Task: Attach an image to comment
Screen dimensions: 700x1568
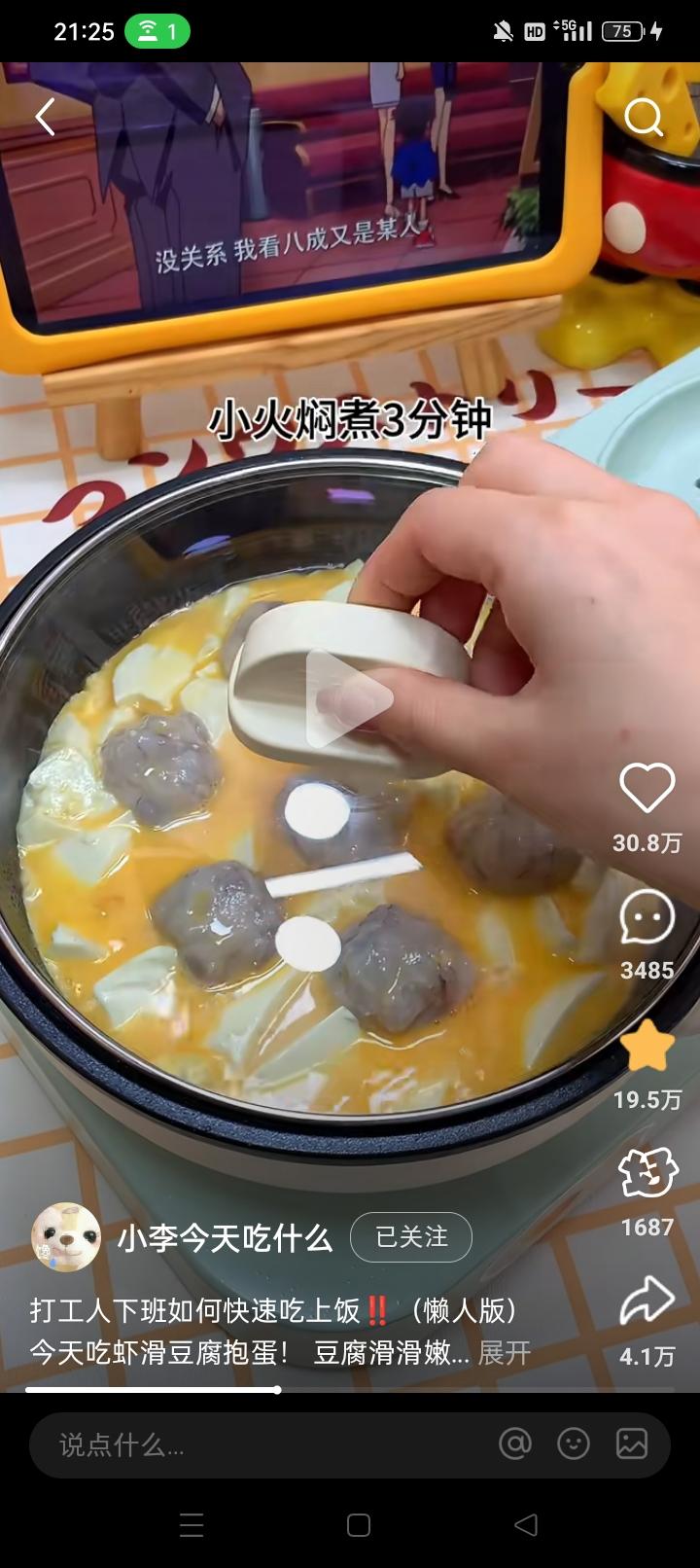Action: (x=632, y=1444)
